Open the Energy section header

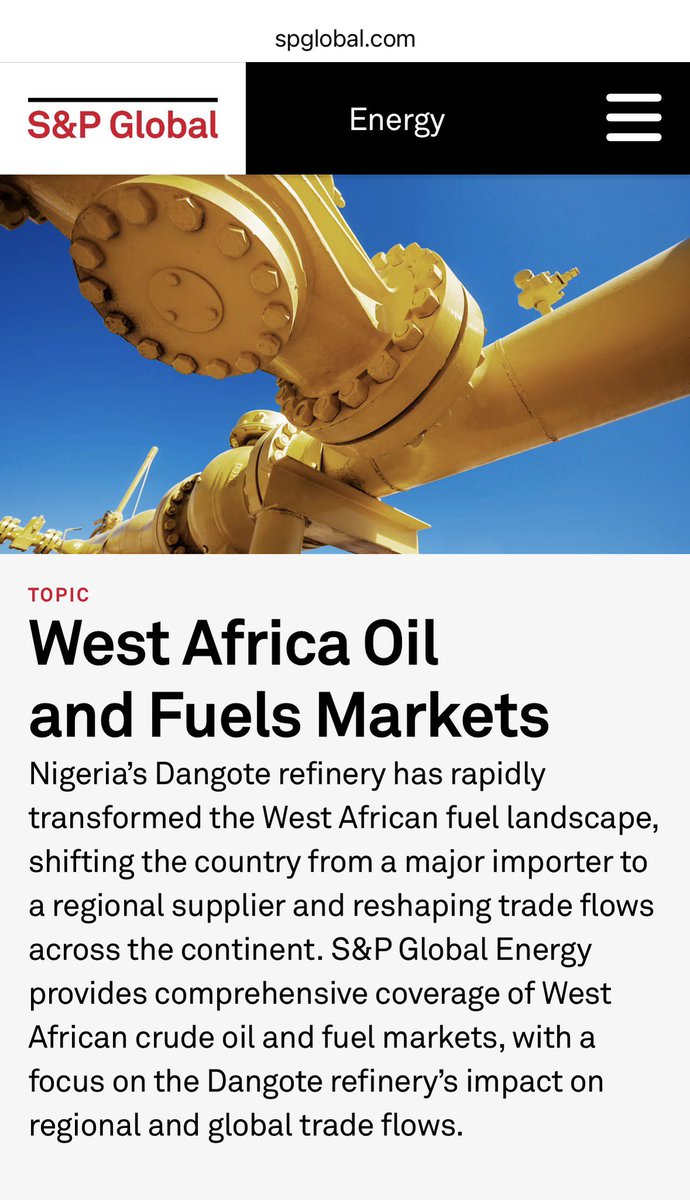(397, 120)
